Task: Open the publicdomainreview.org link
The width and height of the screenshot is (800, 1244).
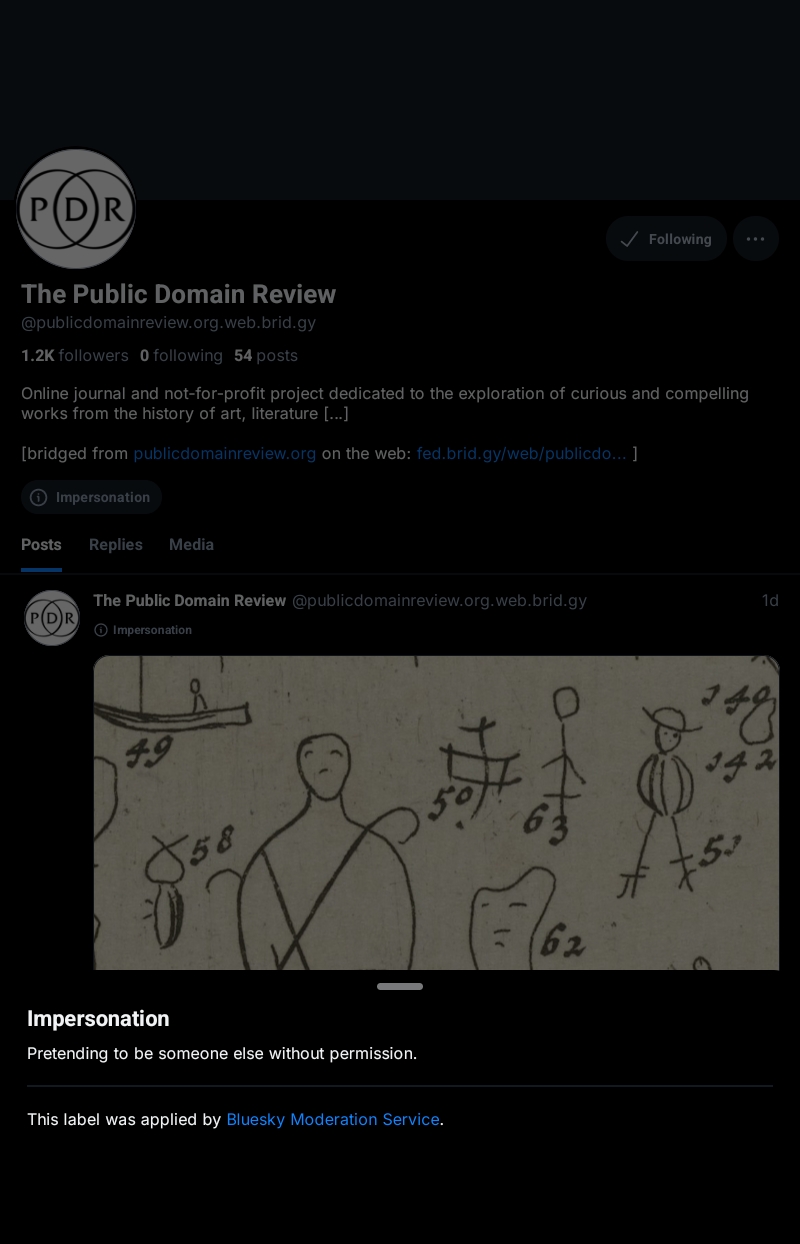Action: [224, 453]
